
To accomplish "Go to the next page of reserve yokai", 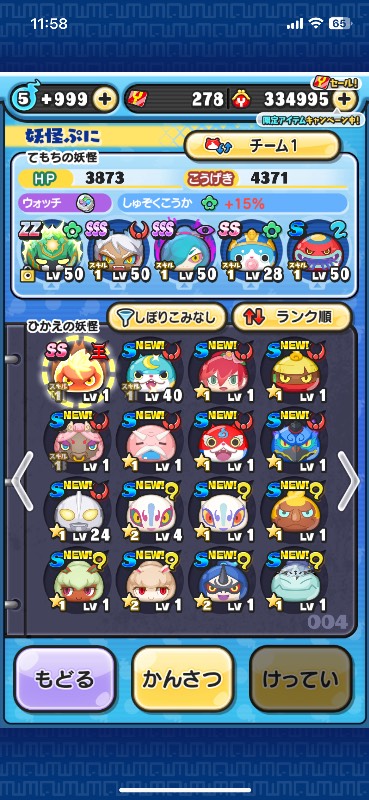I will tap(348, 481).
